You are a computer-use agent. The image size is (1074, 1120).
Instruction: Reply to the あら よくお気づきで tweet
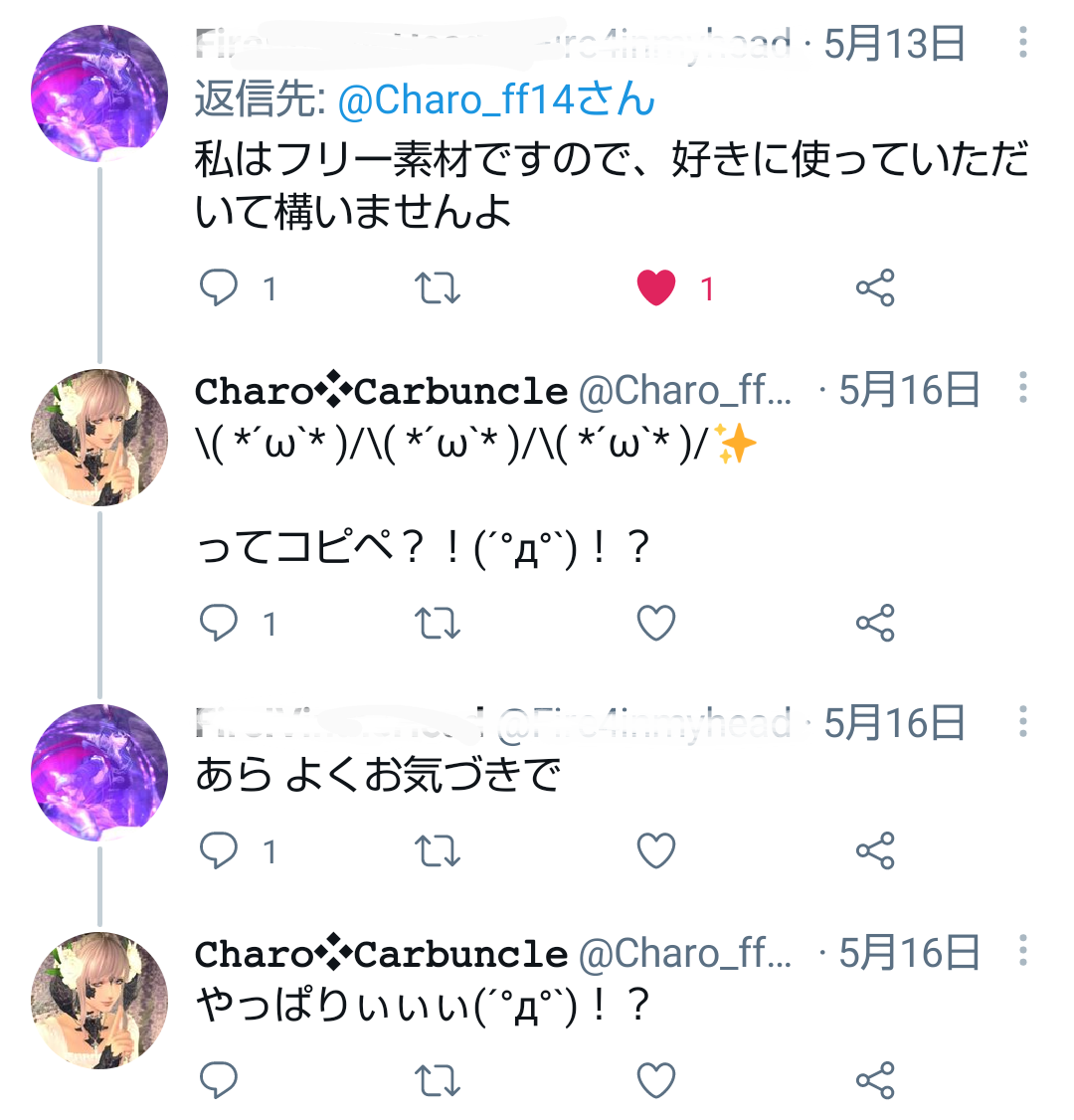[x=219, y=851]
